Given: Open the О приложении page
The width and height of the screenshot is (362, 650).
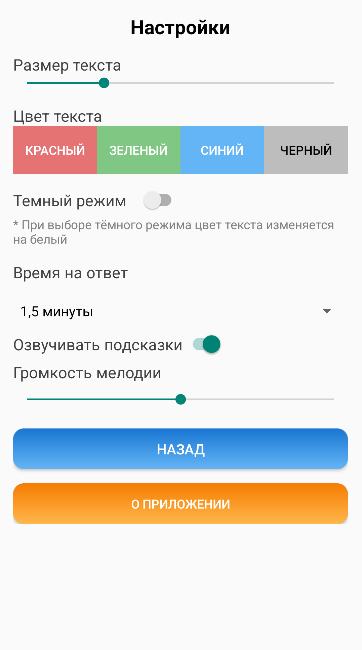Looking at the screenshot, I should [x=180, y=504].
